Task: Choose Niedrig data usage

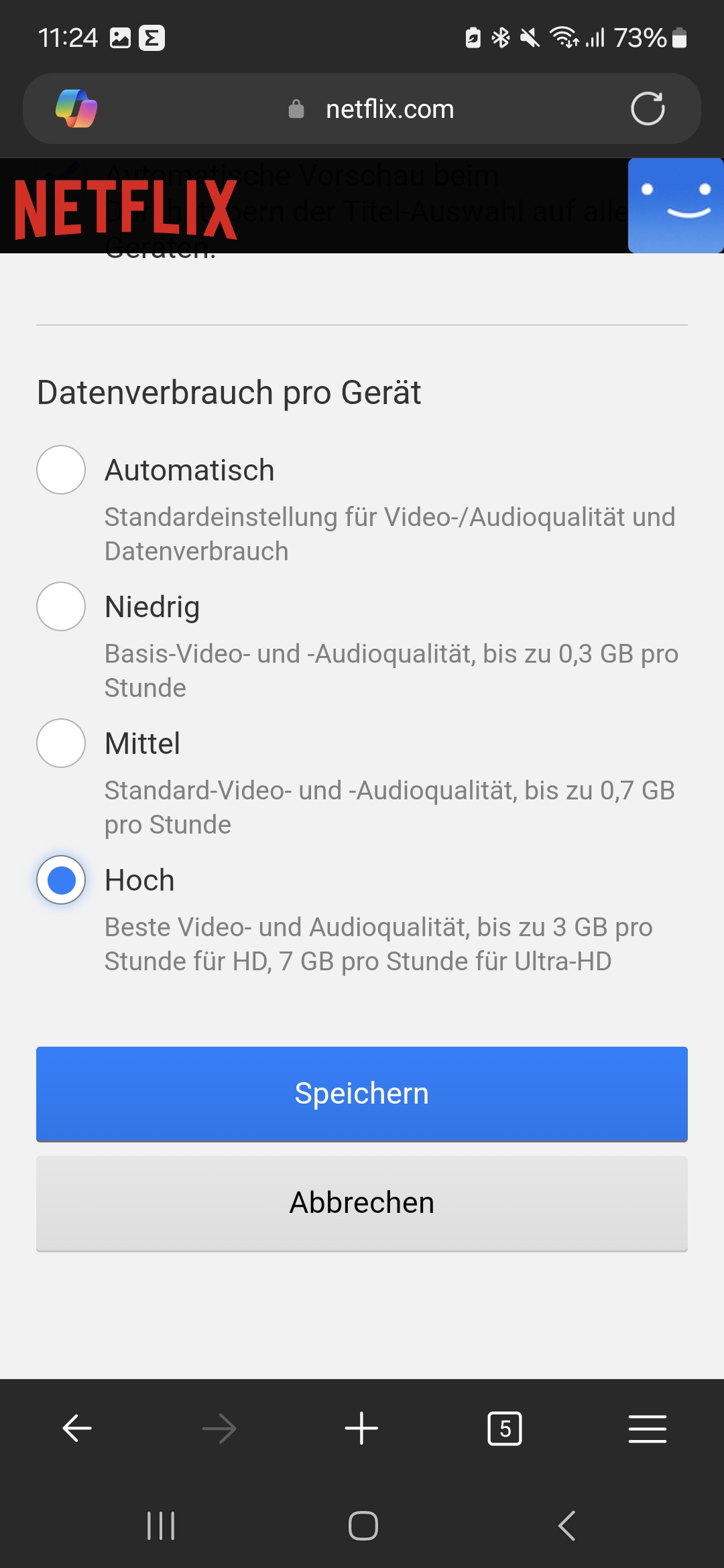Action: (x=61, y=606)
